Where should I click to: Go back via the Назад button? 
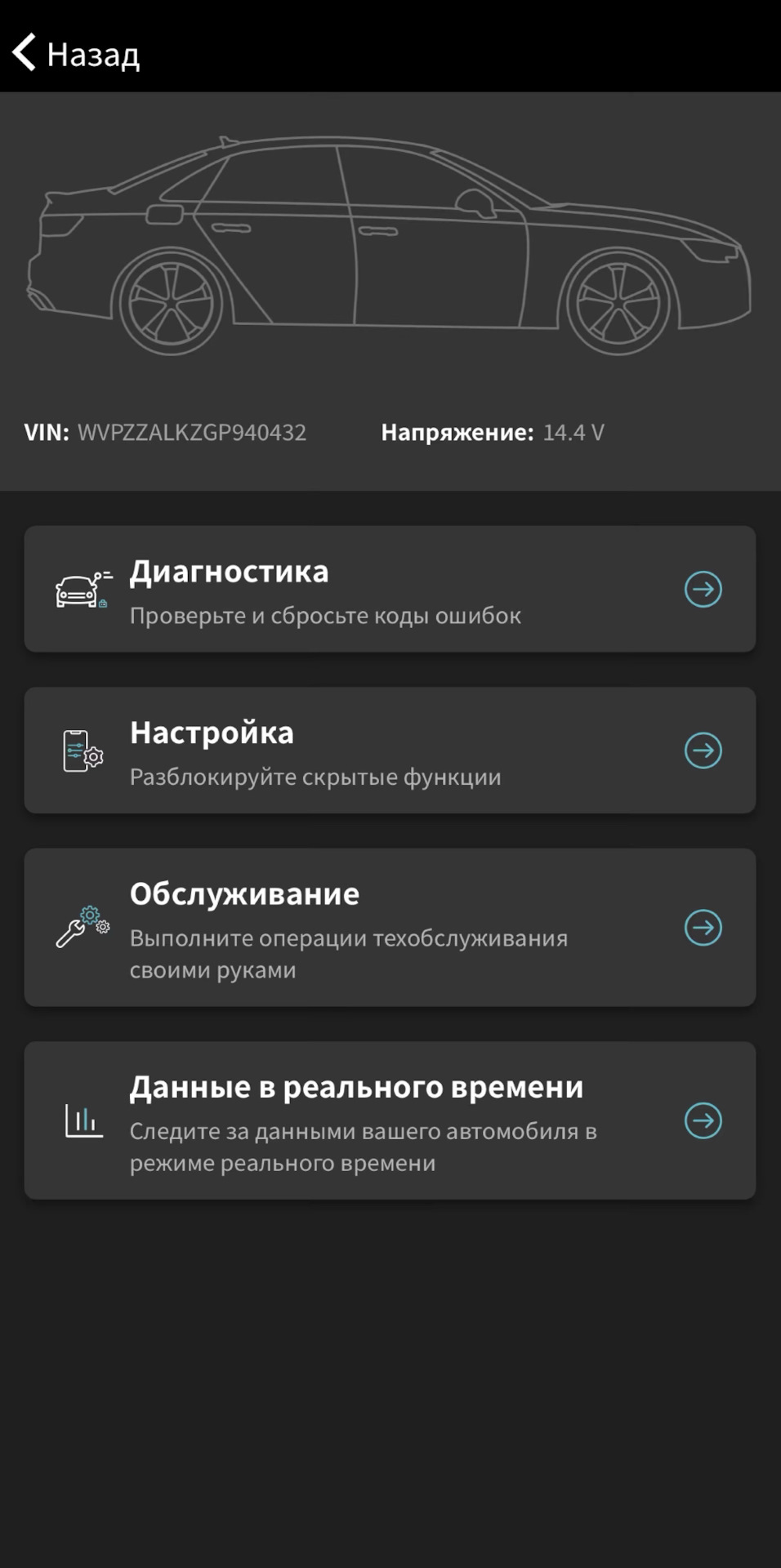pos(75,54)
